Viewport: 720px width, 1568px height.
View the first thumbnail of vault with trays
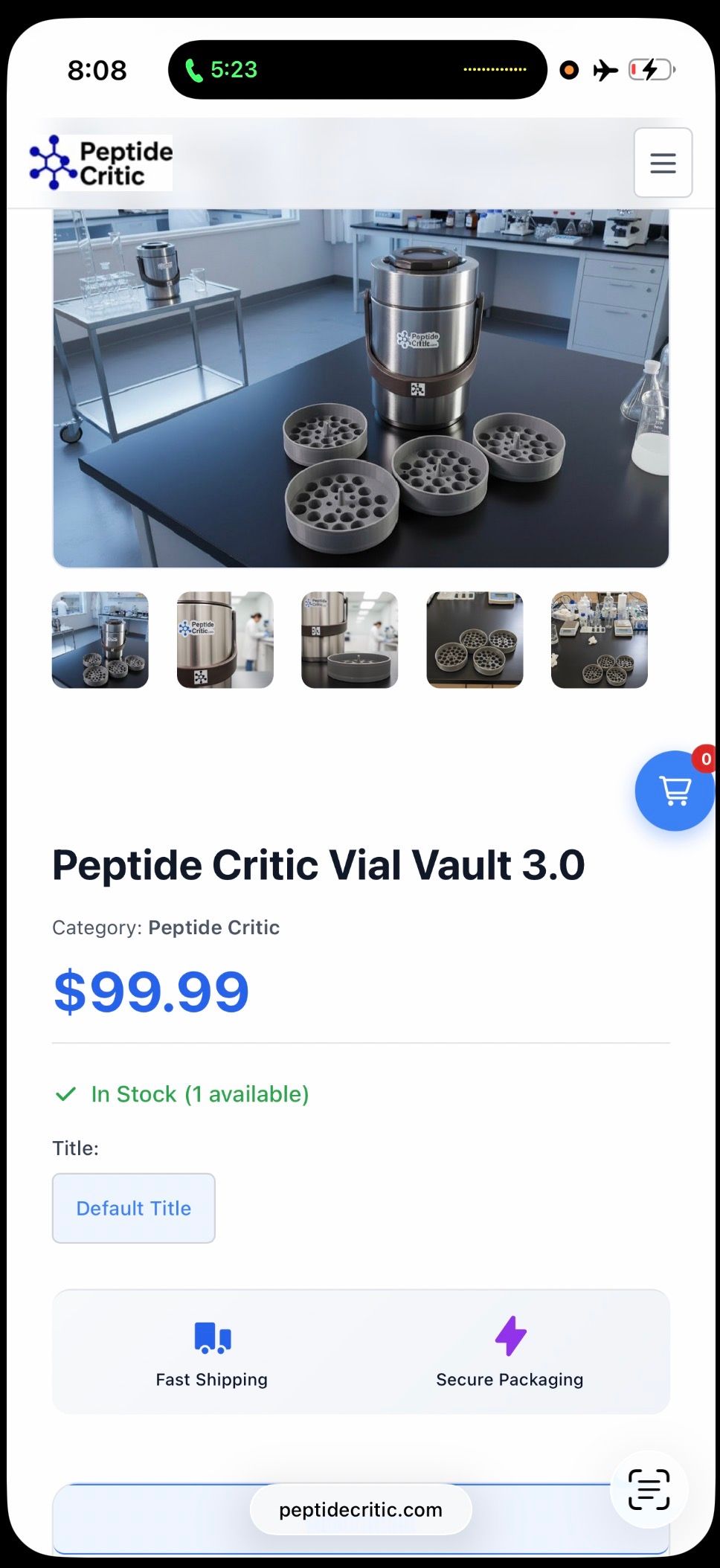point(100,640)
